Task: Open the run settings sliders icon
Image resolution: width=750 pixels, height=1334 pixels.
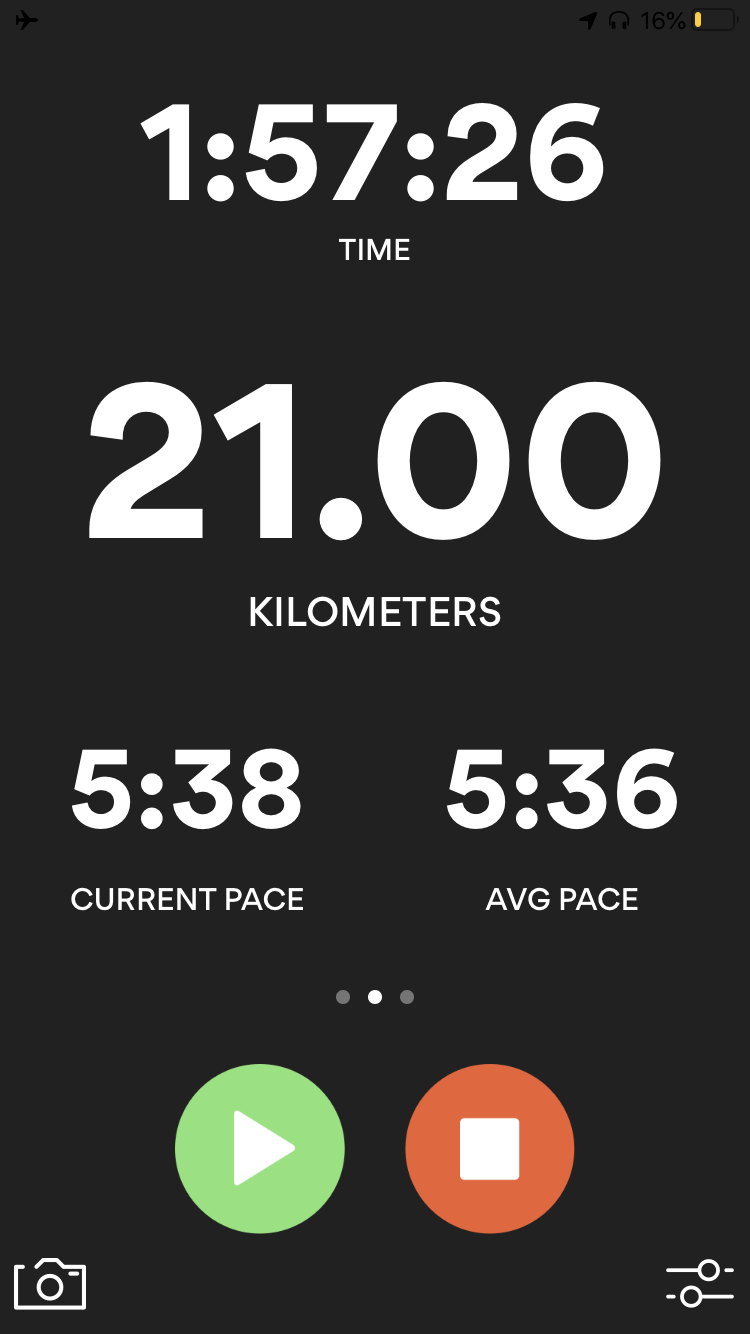Action: (x=699, y=1283)
